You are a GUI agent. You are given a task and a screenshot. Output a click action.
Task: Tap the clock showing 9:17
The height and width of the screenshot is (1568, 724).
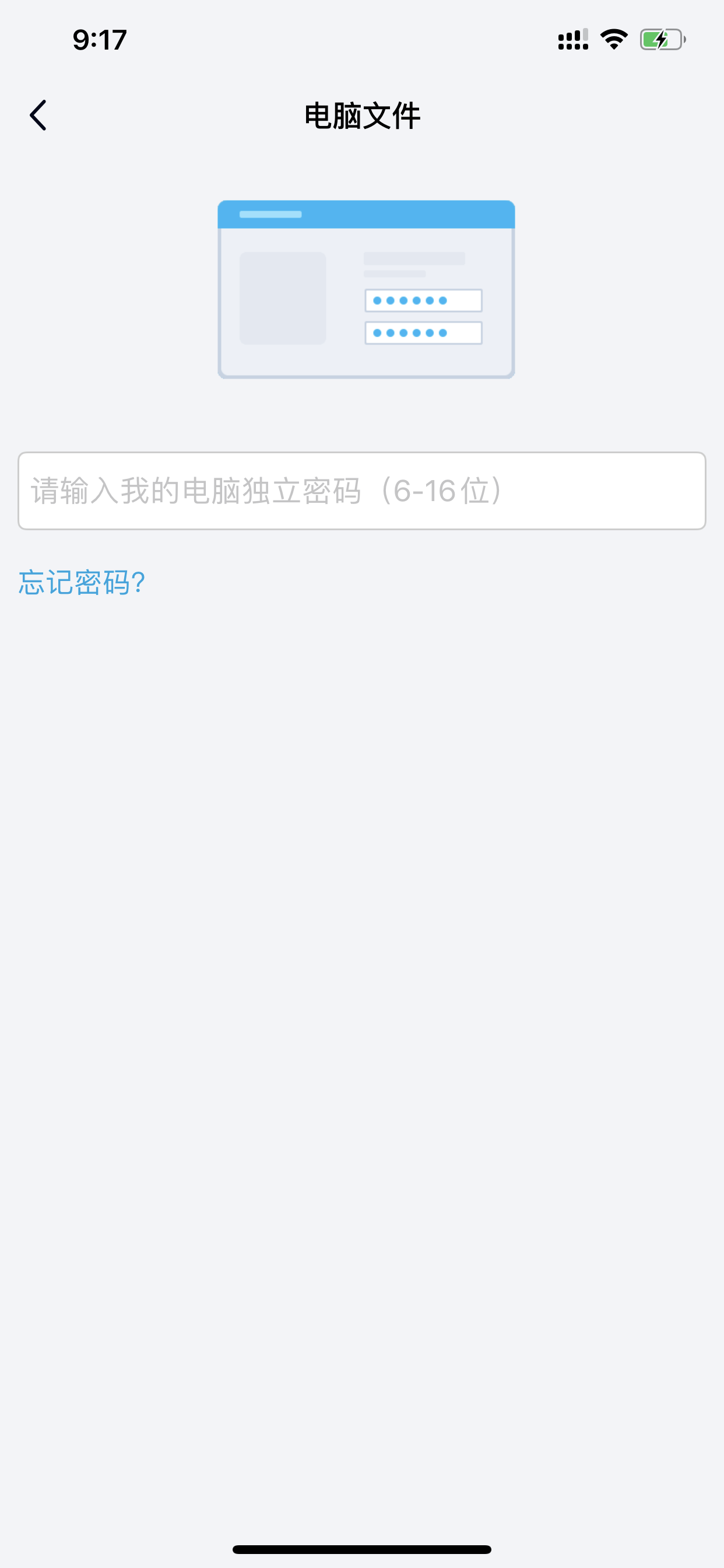point(99,38)
